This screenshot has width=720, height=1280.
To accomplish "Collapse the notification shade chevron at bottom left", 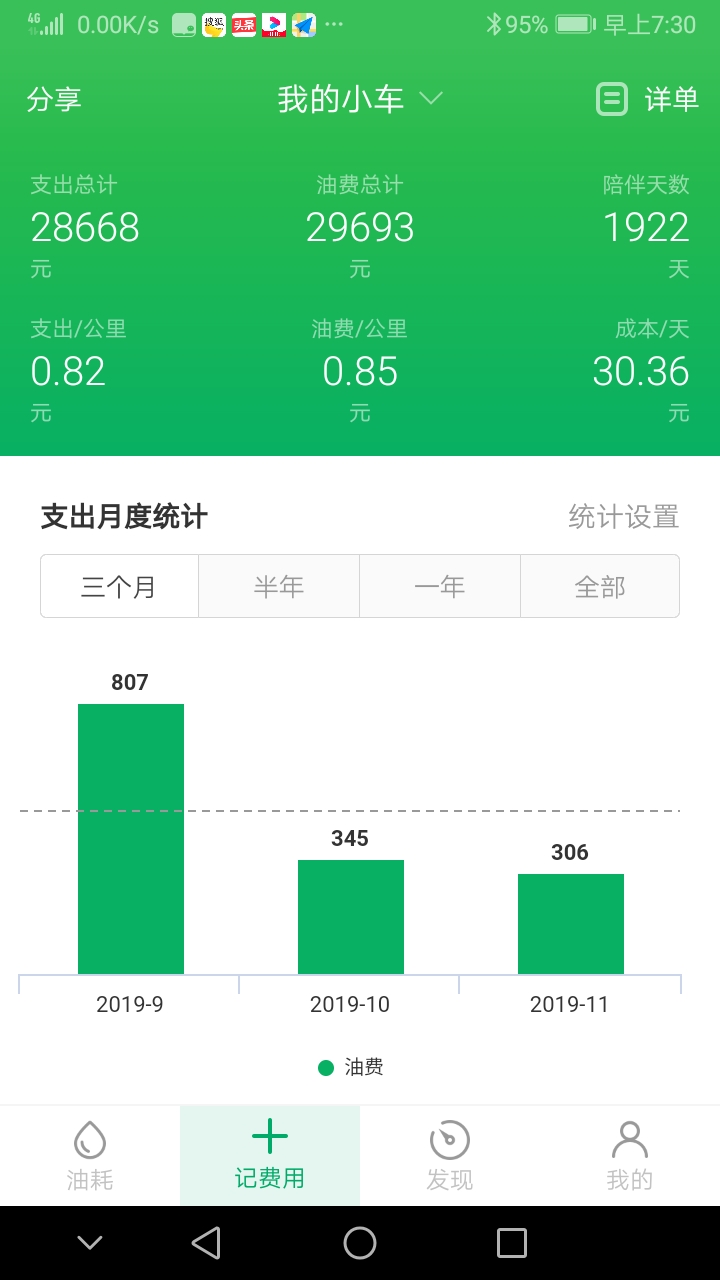I will (90, 1243).
